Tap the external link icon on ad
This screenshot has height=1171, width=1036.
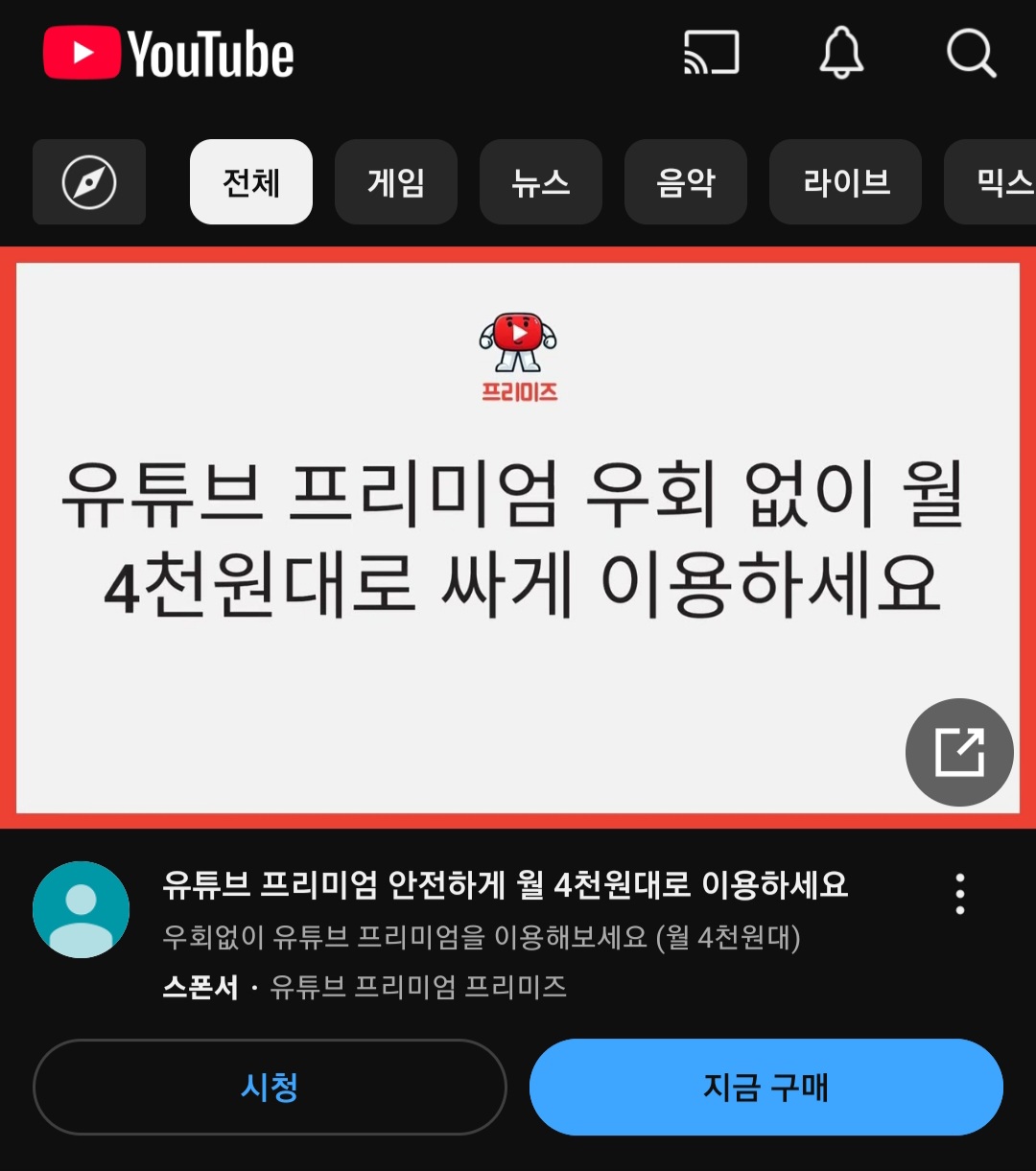pyautogui.click(x=959, y=752)
